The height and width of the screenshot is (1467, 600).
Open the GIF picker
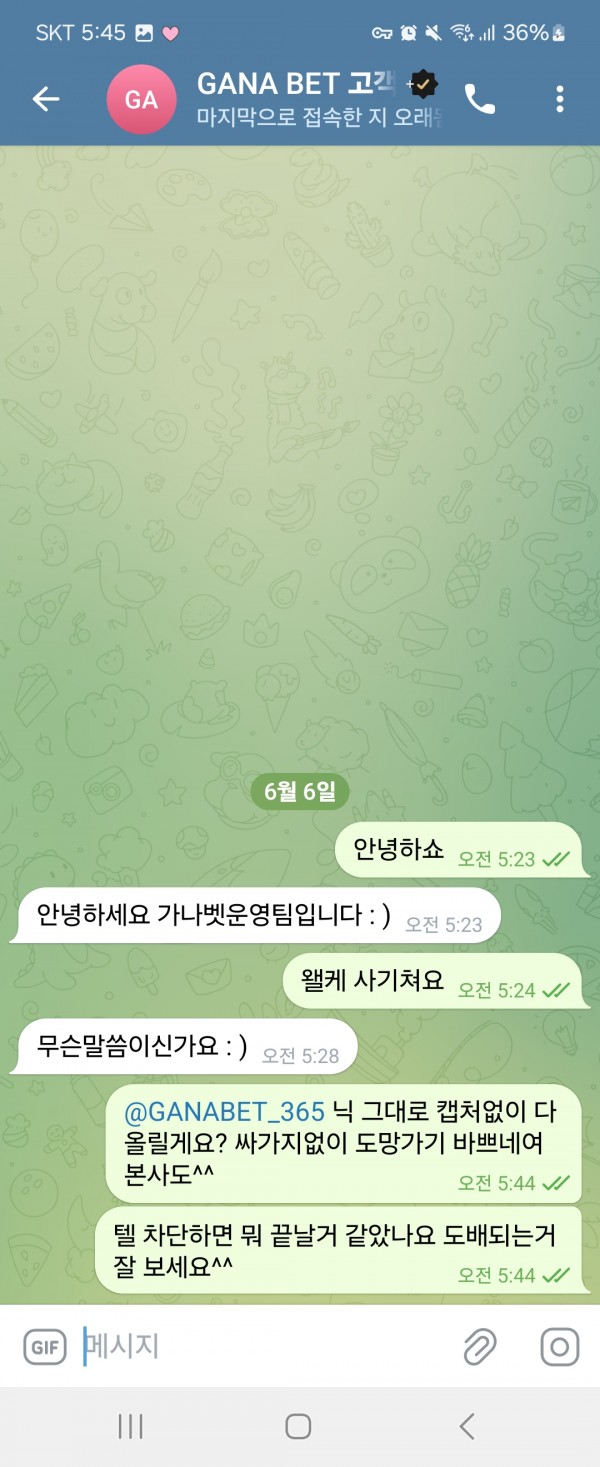tap(45, 1347)
